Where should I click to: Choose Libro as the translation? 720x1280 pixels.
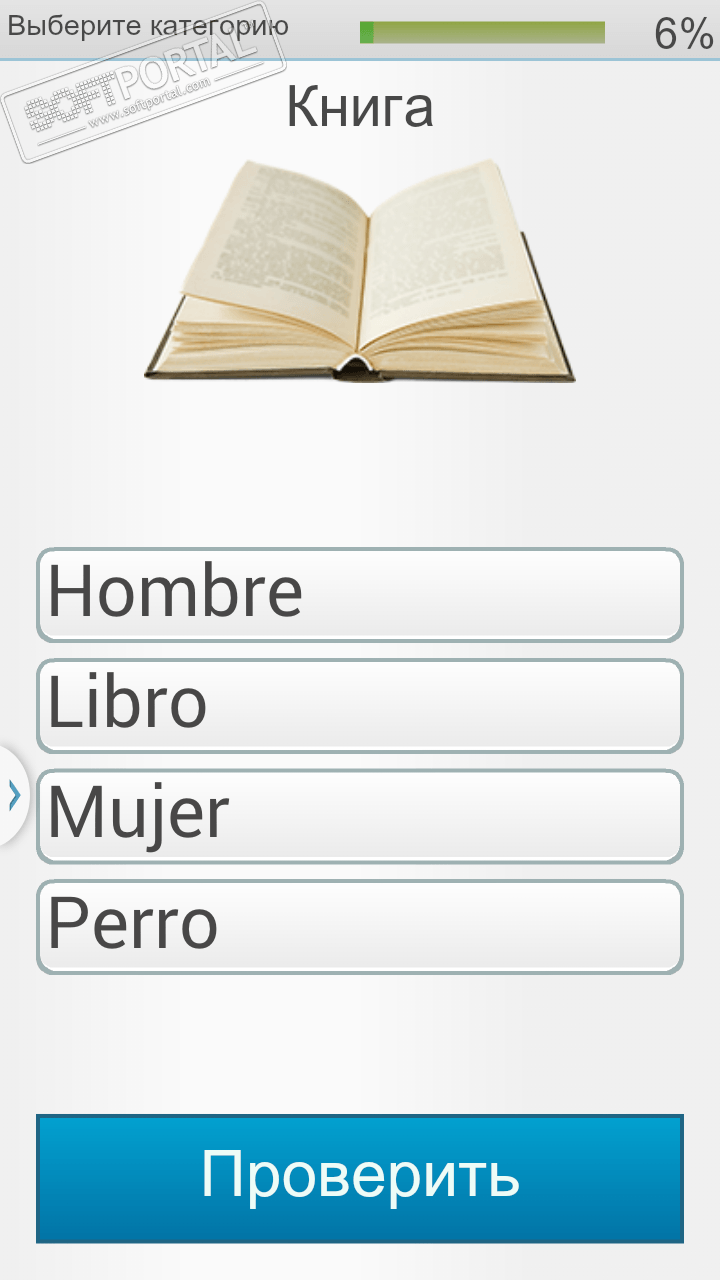tap(360, 705)
